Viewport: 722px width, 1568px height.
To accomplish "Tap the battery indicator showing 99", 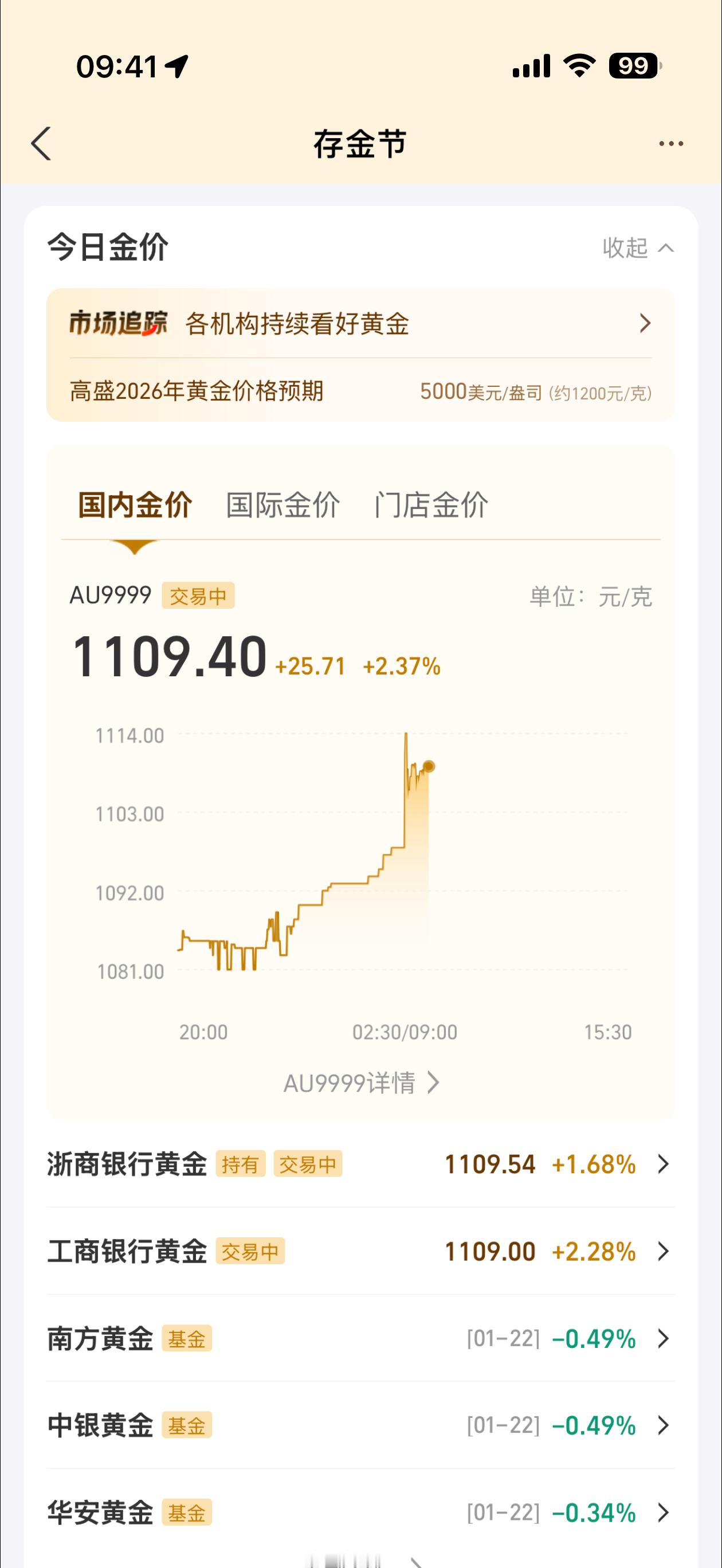I will pyautogui.click(x=632, y=67).
